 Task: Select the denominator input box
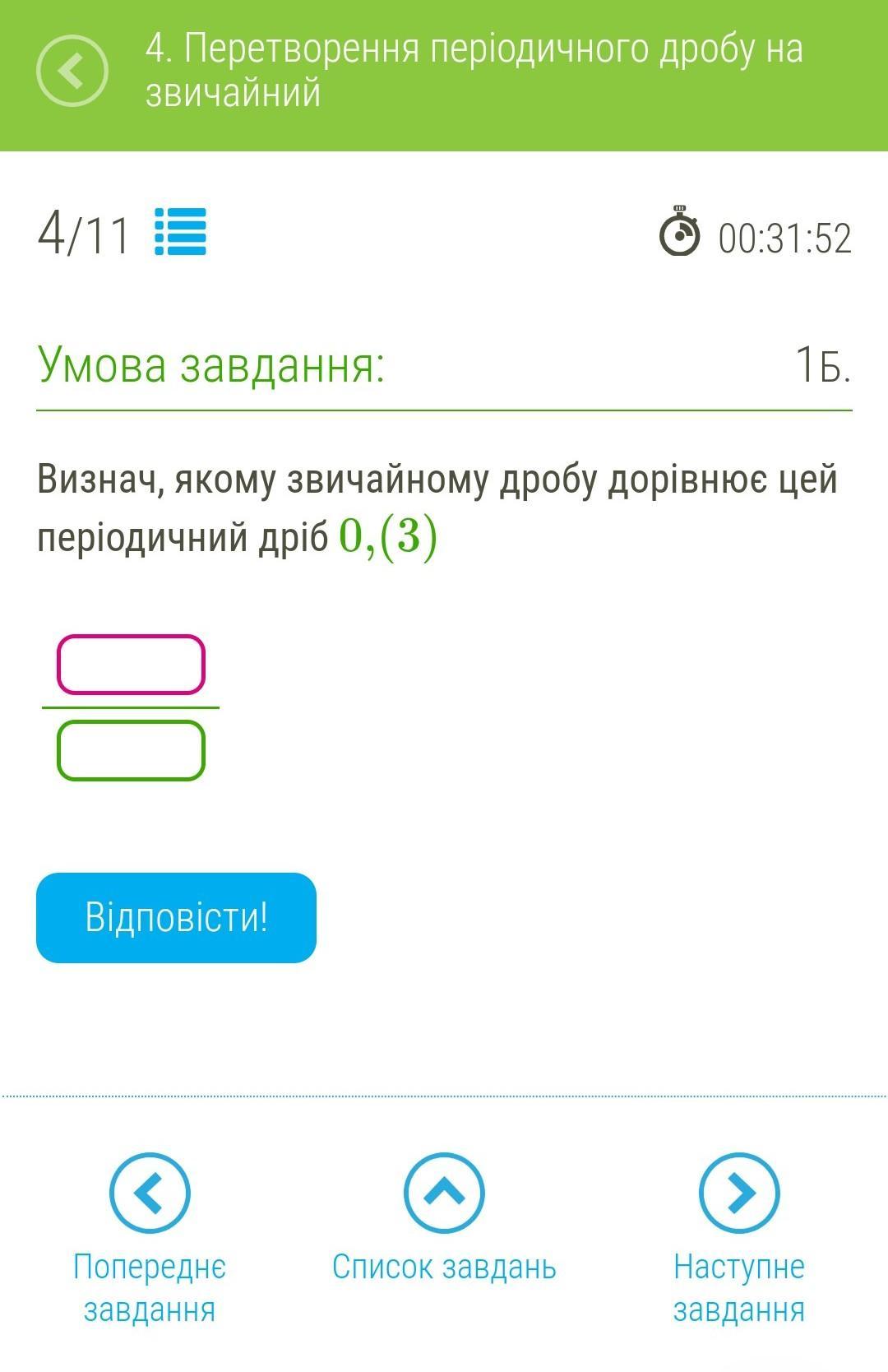131,750
